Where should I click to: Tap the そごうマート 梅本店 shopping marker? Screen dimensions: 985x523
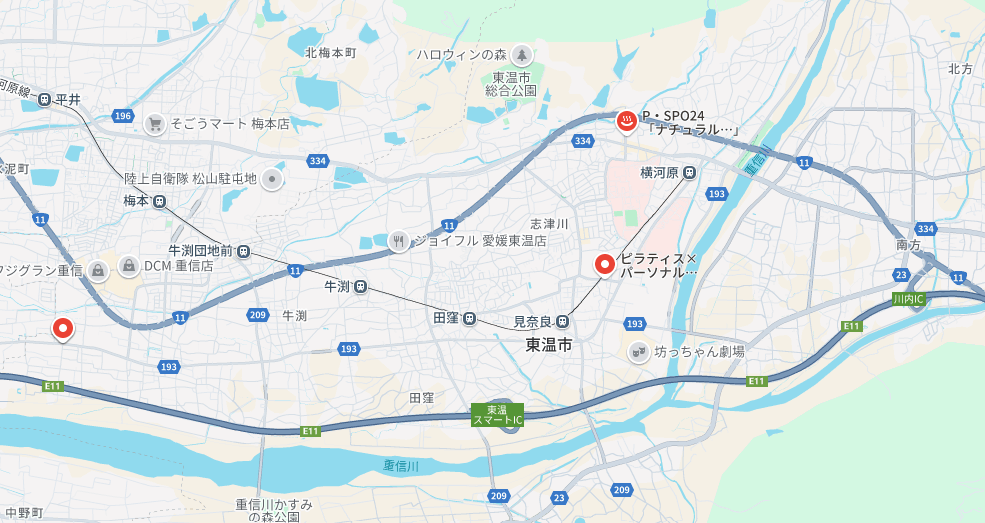click(154, 124)
